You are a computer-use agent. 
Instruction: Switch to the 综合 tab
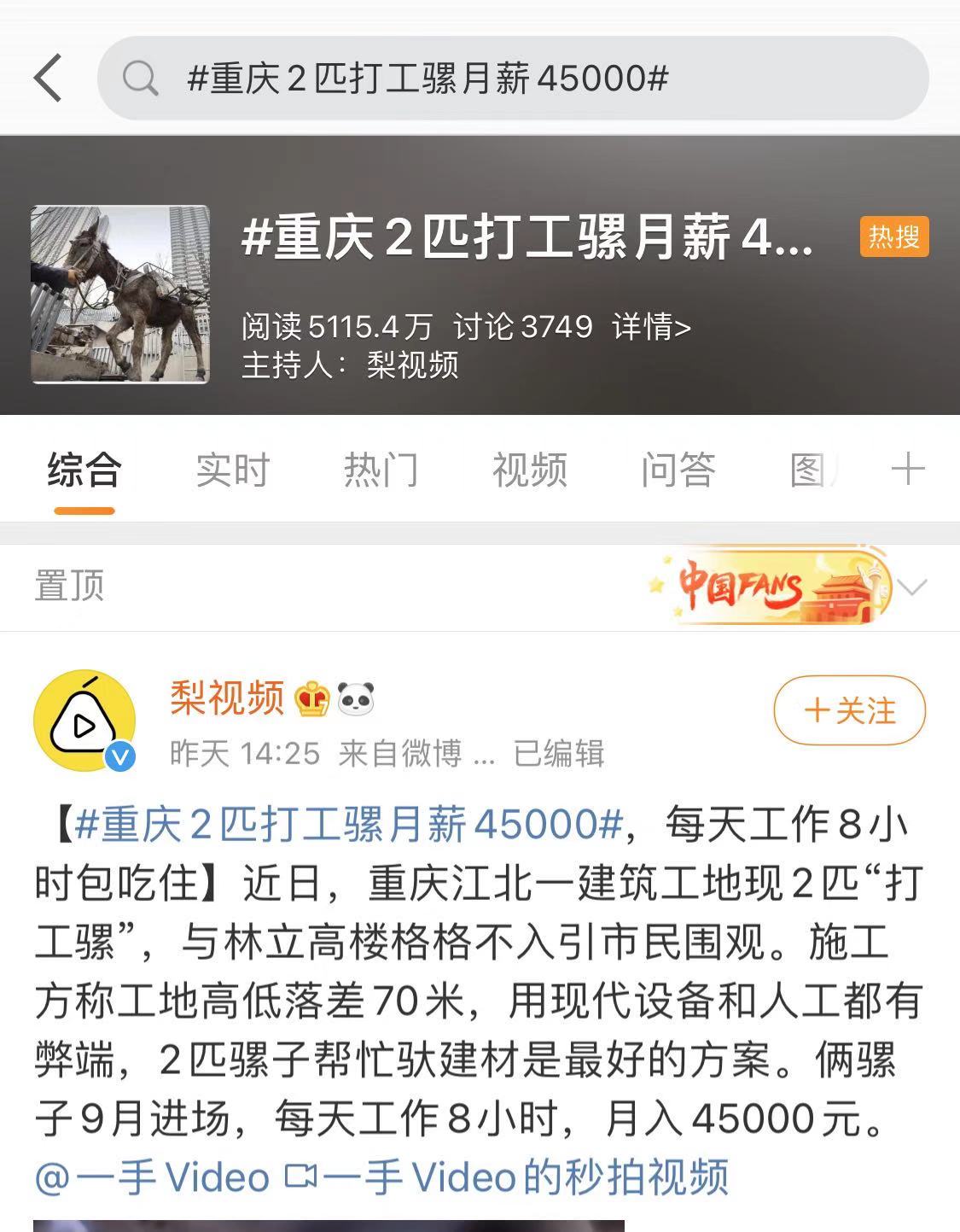tap(84, 470)
